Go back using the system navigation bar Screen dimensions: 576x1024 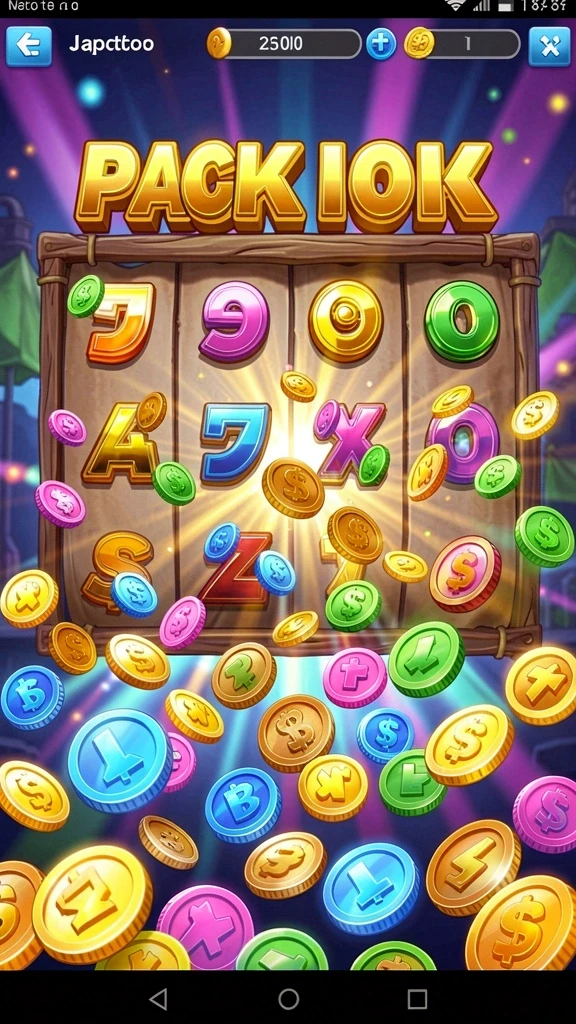pyautogui.click(x=158, y=999)
